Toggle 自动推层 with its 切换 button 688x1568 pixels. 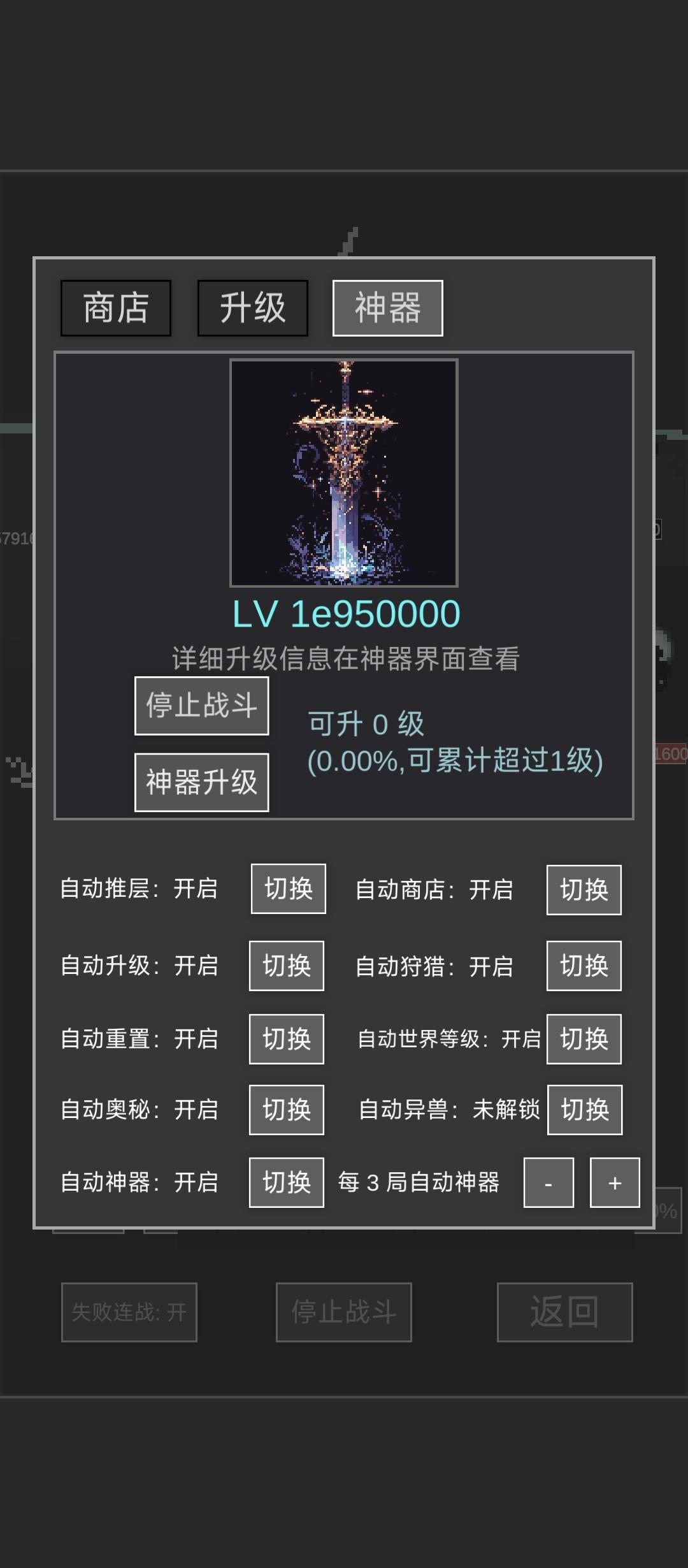click(x=287, y=889)
